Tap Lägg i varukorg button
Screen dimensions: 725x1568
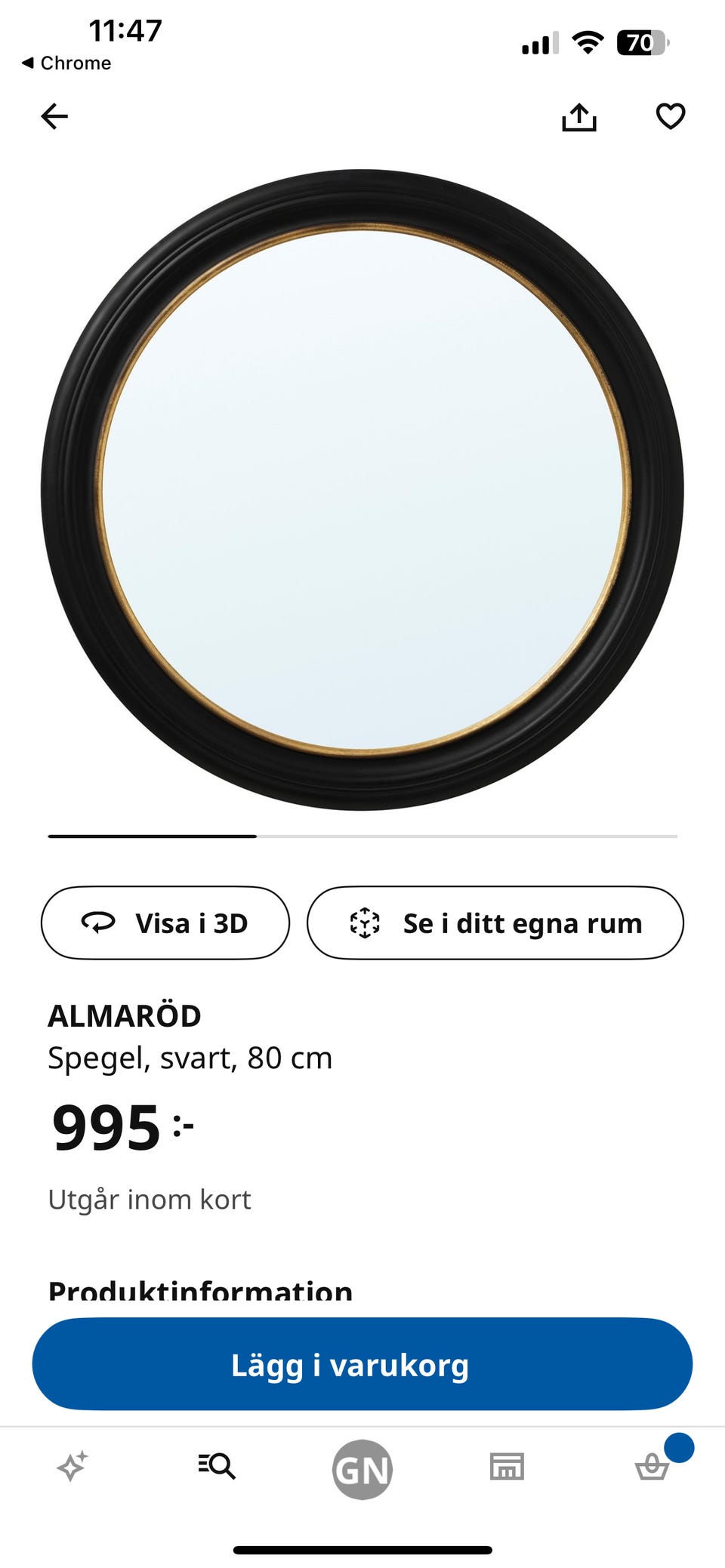pyautogui.click(x=362, y=1364)
